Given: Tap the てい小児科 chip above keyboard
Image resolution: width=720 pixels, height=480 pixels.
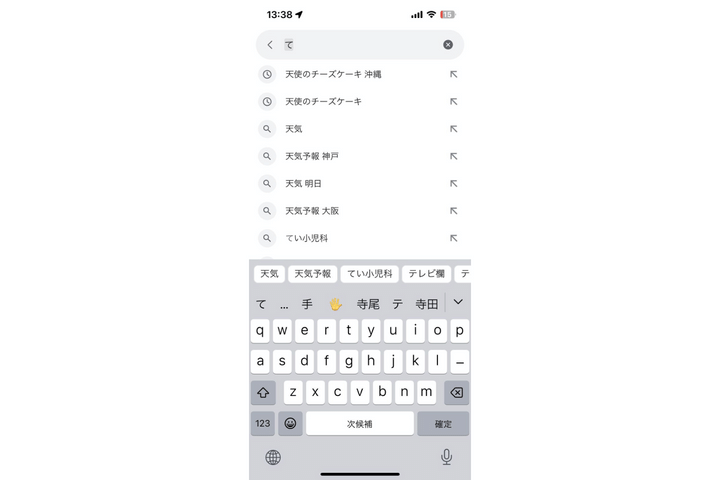Looking at the screenshot, I should 369,274.
